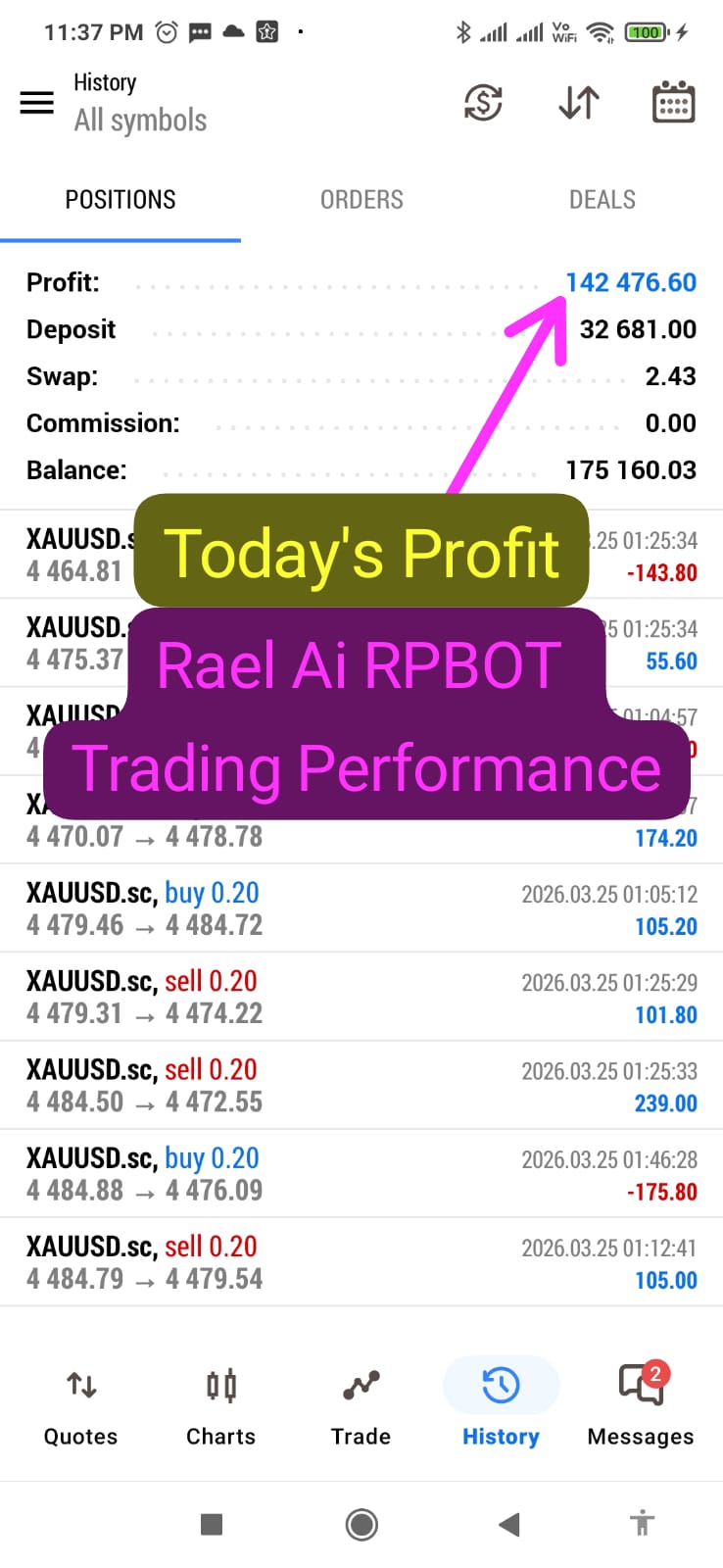
Task: Open the calendar date range picker
Action: [673, 102]
